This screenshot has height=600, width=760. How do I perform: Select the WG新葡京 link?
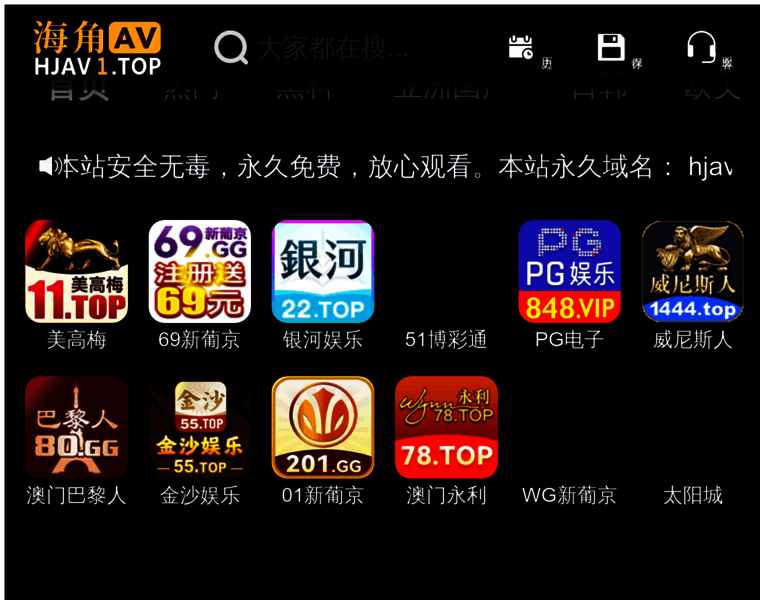(x=569, y=495)
